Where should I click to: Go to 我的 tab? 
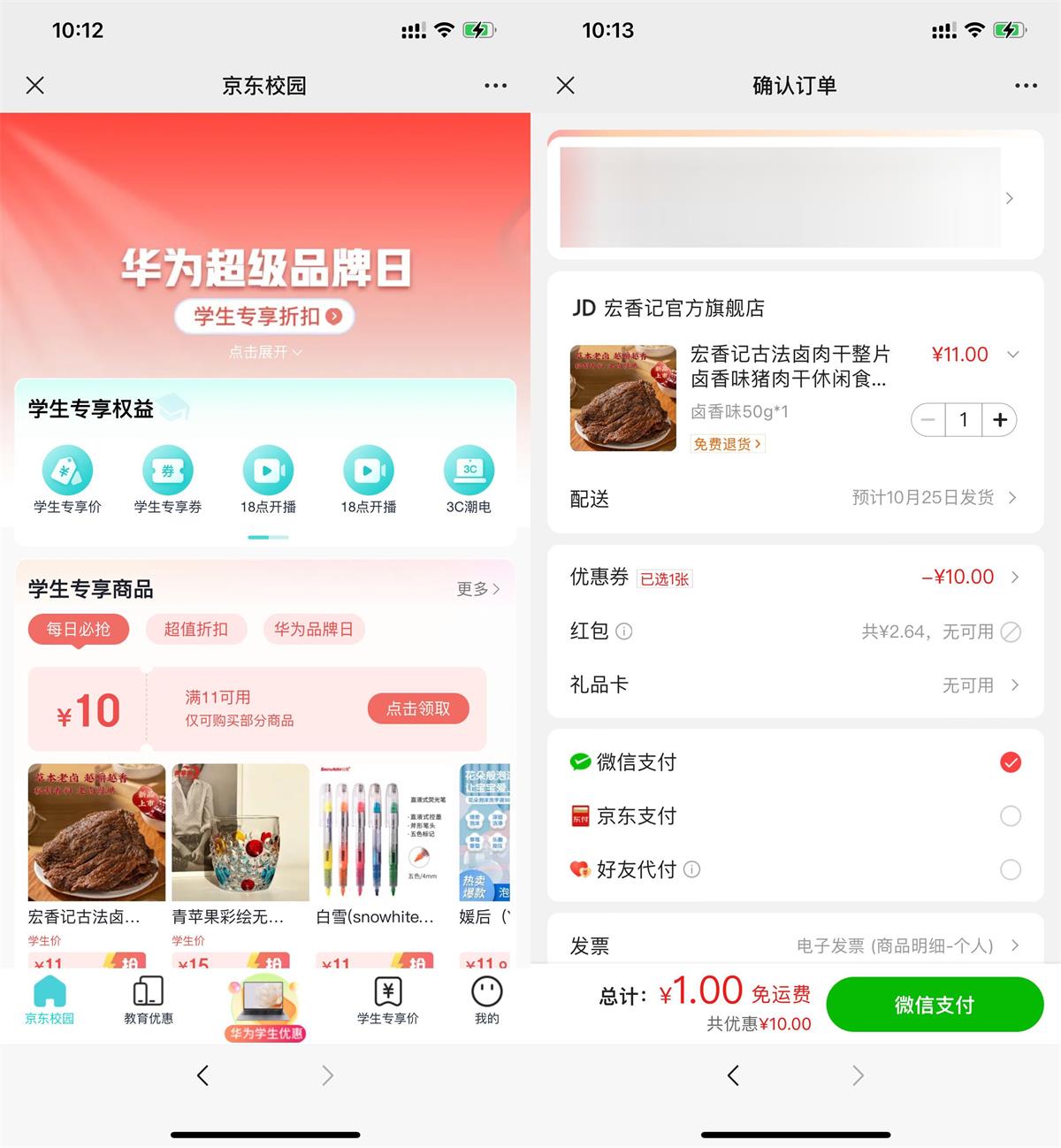coord(486,1000)
